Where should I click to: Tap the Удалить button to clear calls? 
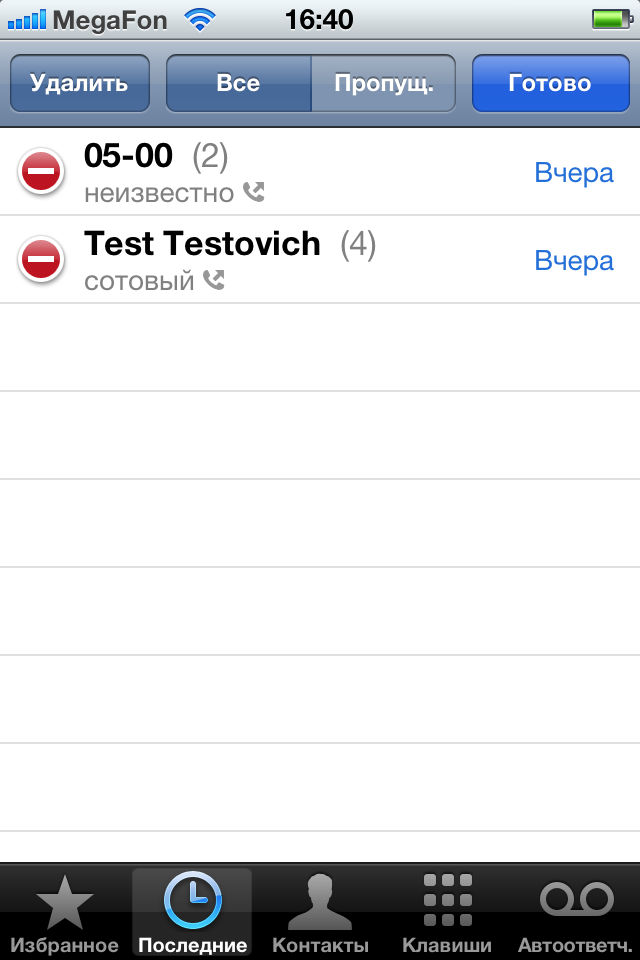tap(79, 83)
